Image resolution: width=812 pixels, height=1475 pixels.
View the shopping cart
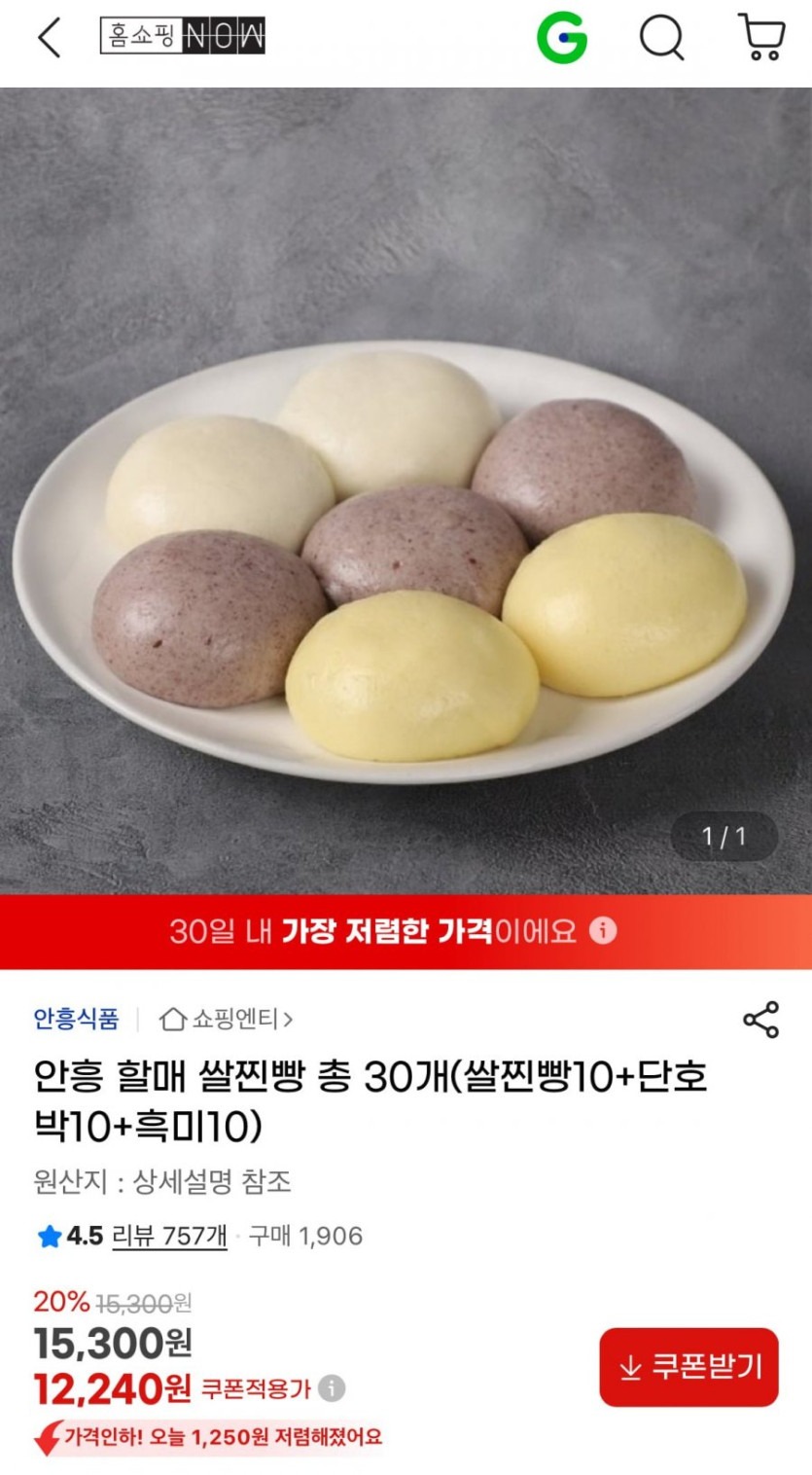(760, 38)
